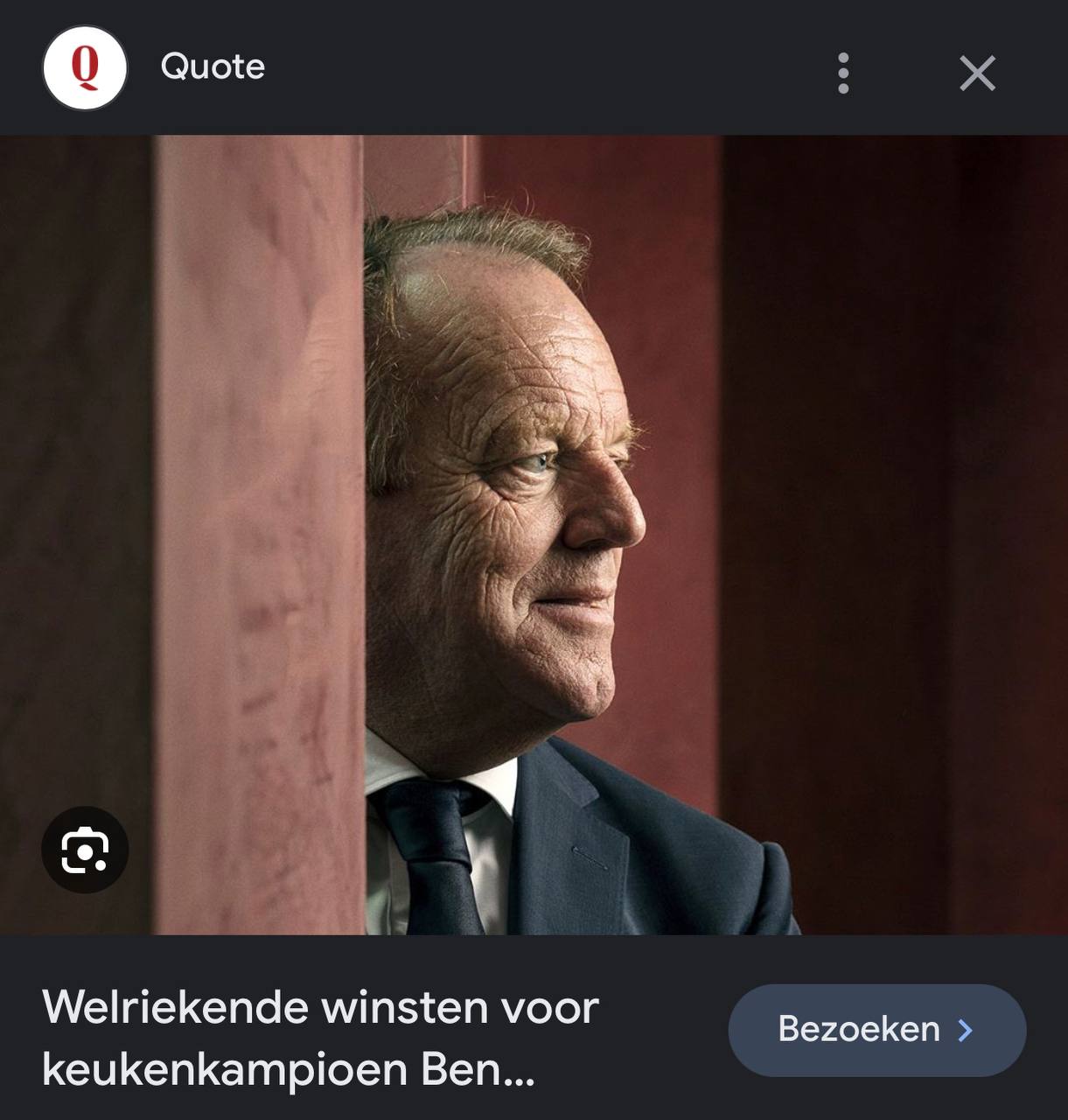Image resolution: width=1068 pixels, height=1120 pixels.
Task: Close the image viewer
Action: tap(977, 73)
